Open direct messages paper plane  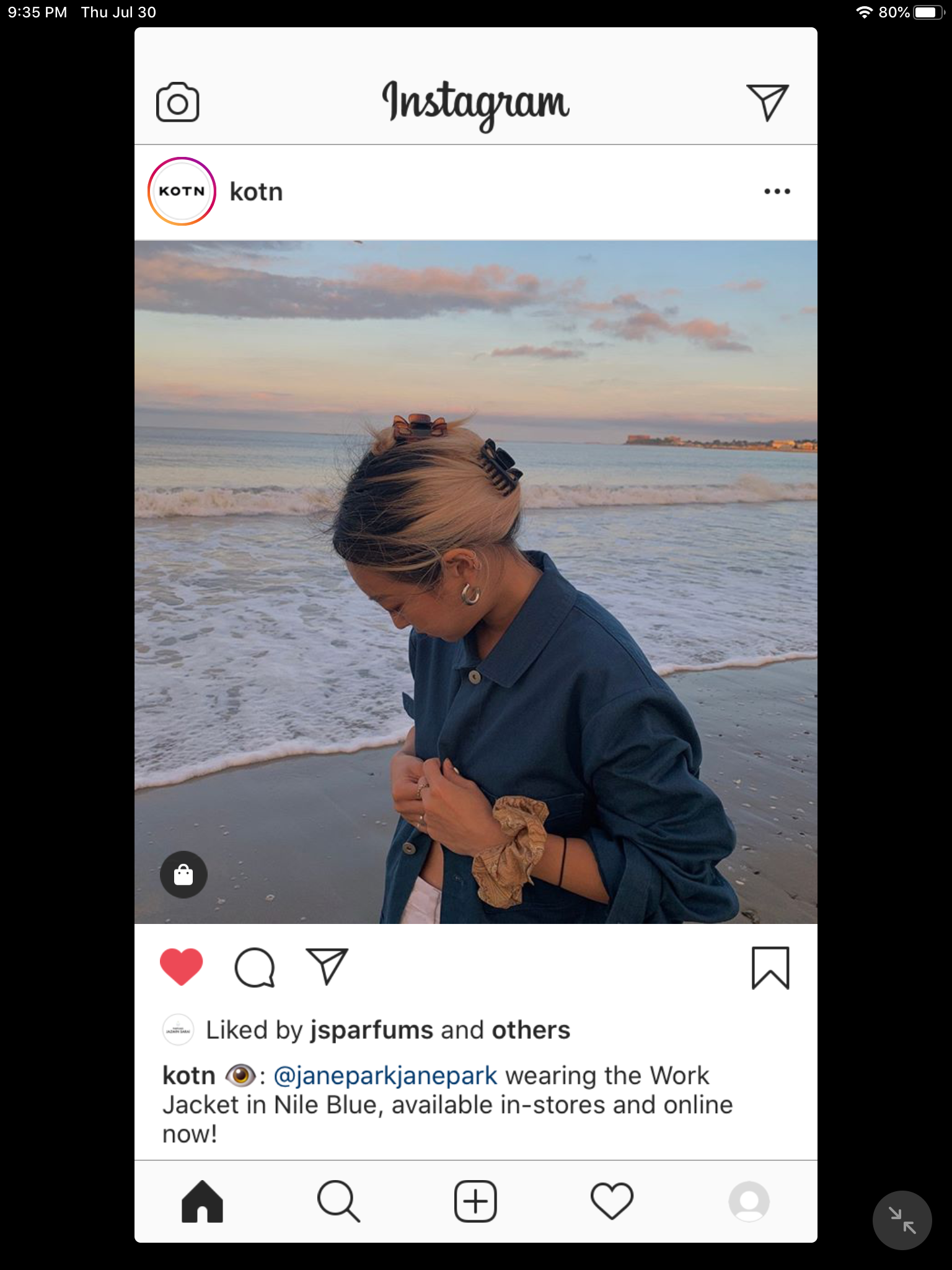click(767, 102)
